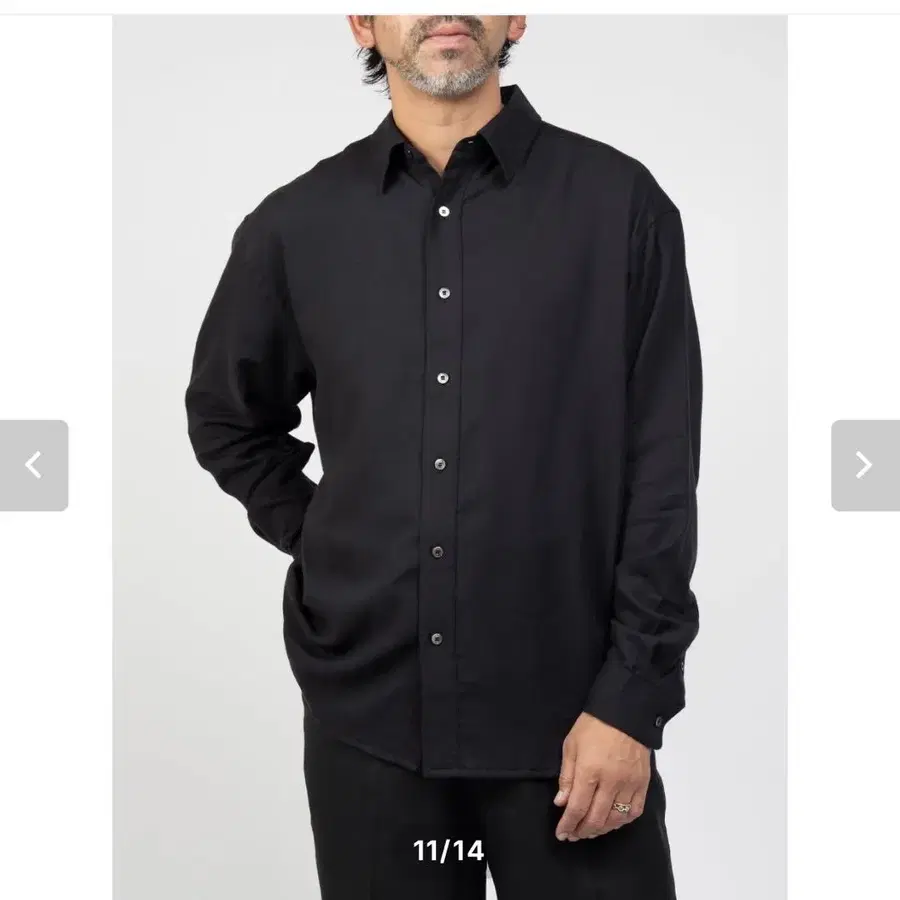Go to the previous product image
900x900 pixels.
(34, 465)
